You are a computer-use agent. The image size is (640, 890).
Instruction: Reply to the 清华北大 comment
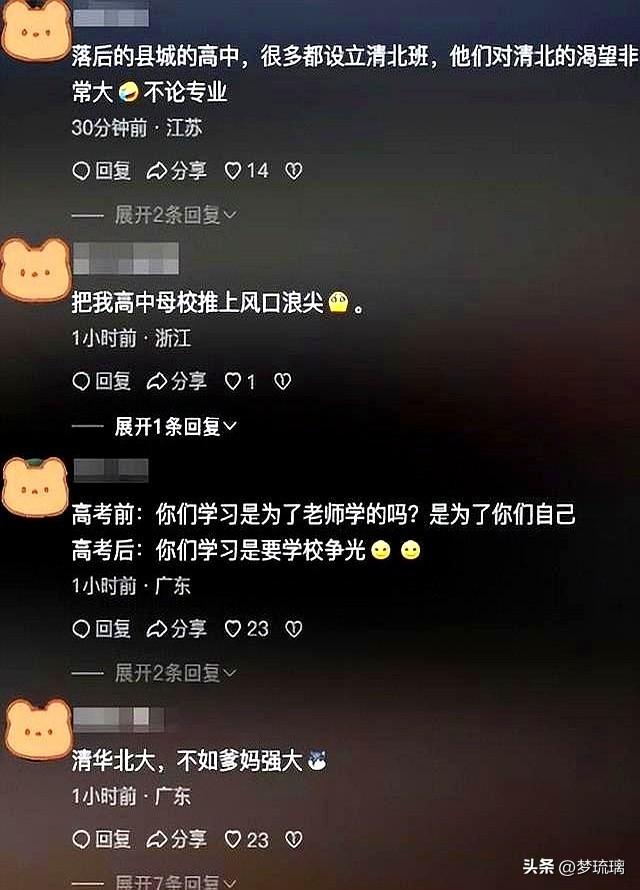click(x=102, y=839)
